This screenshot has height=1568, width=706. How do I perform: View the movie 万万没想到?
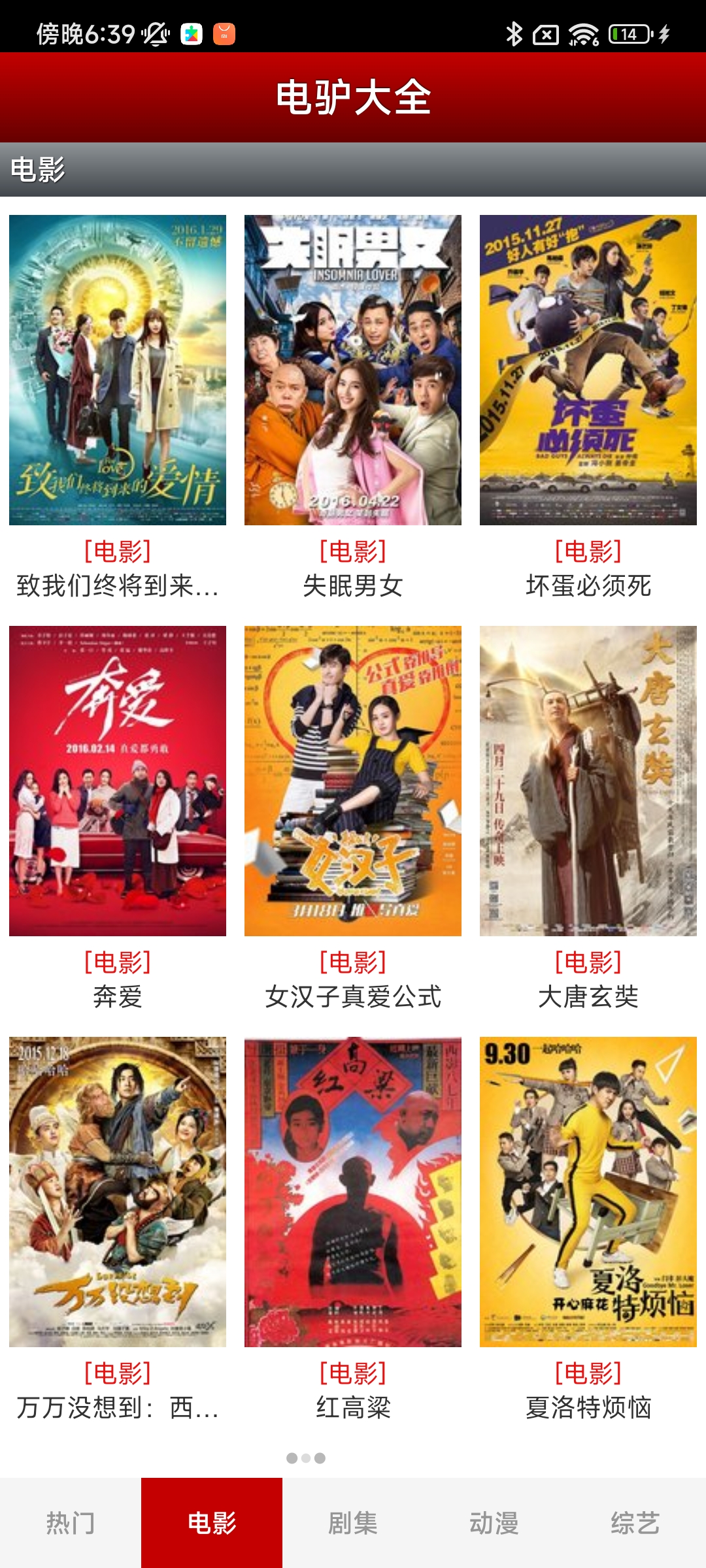coord(118,1192)
